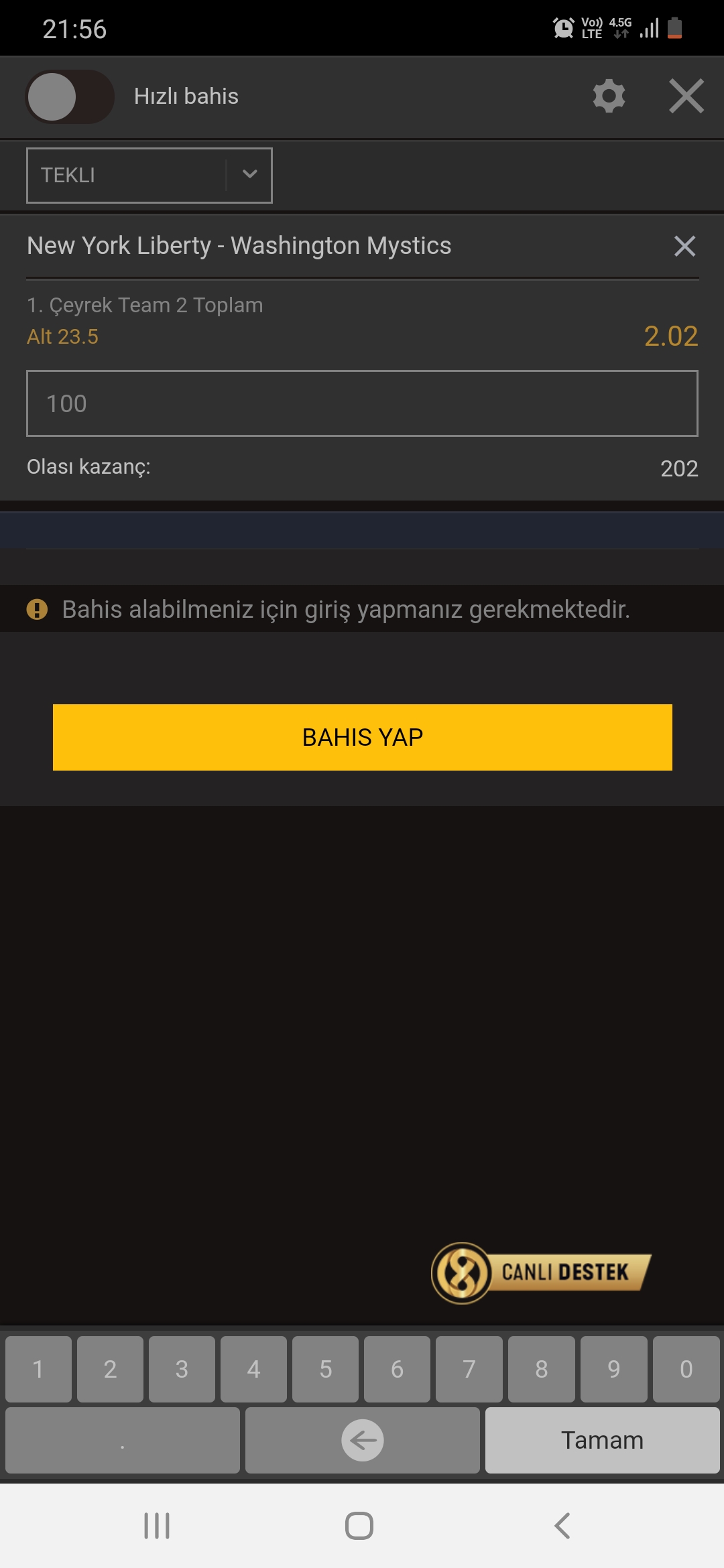Confirm amount with Tamam key
The width and height of the screenshot is (724, 1568).
pyautogui.click(x=603, y=1440)
